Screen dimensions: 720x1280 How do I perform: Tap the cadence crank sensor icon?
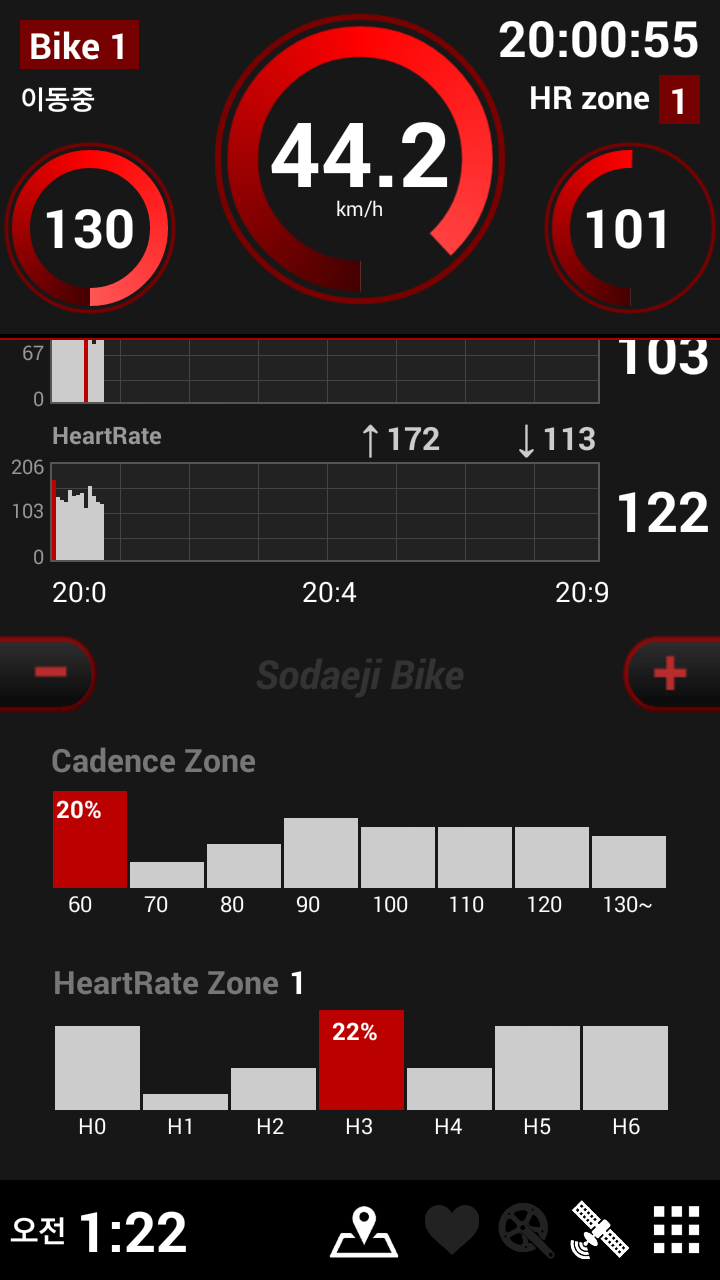coord(527,1231)
